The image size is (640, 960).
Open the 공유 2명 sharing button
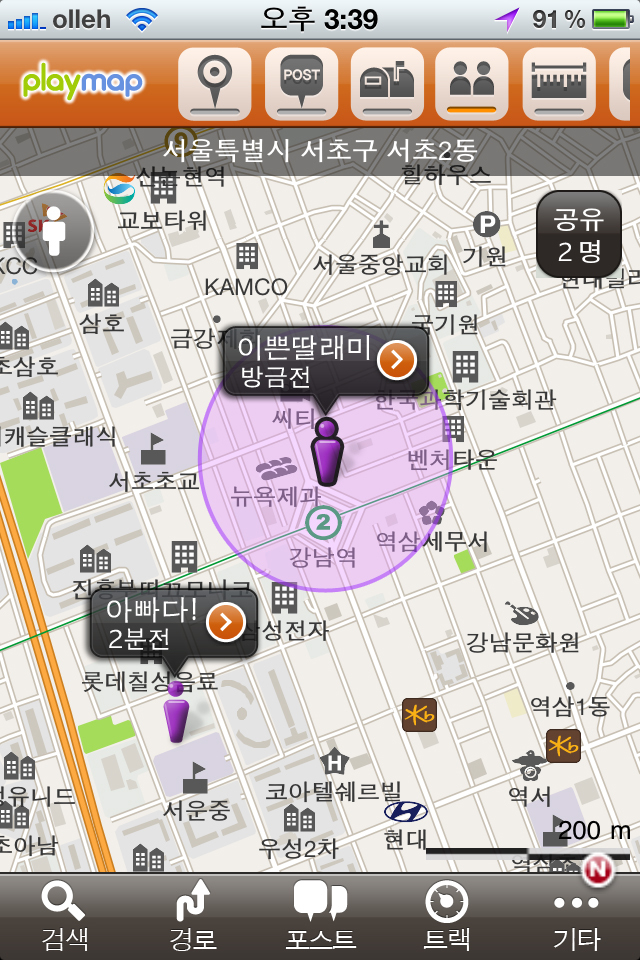click(x=579, y=235)
